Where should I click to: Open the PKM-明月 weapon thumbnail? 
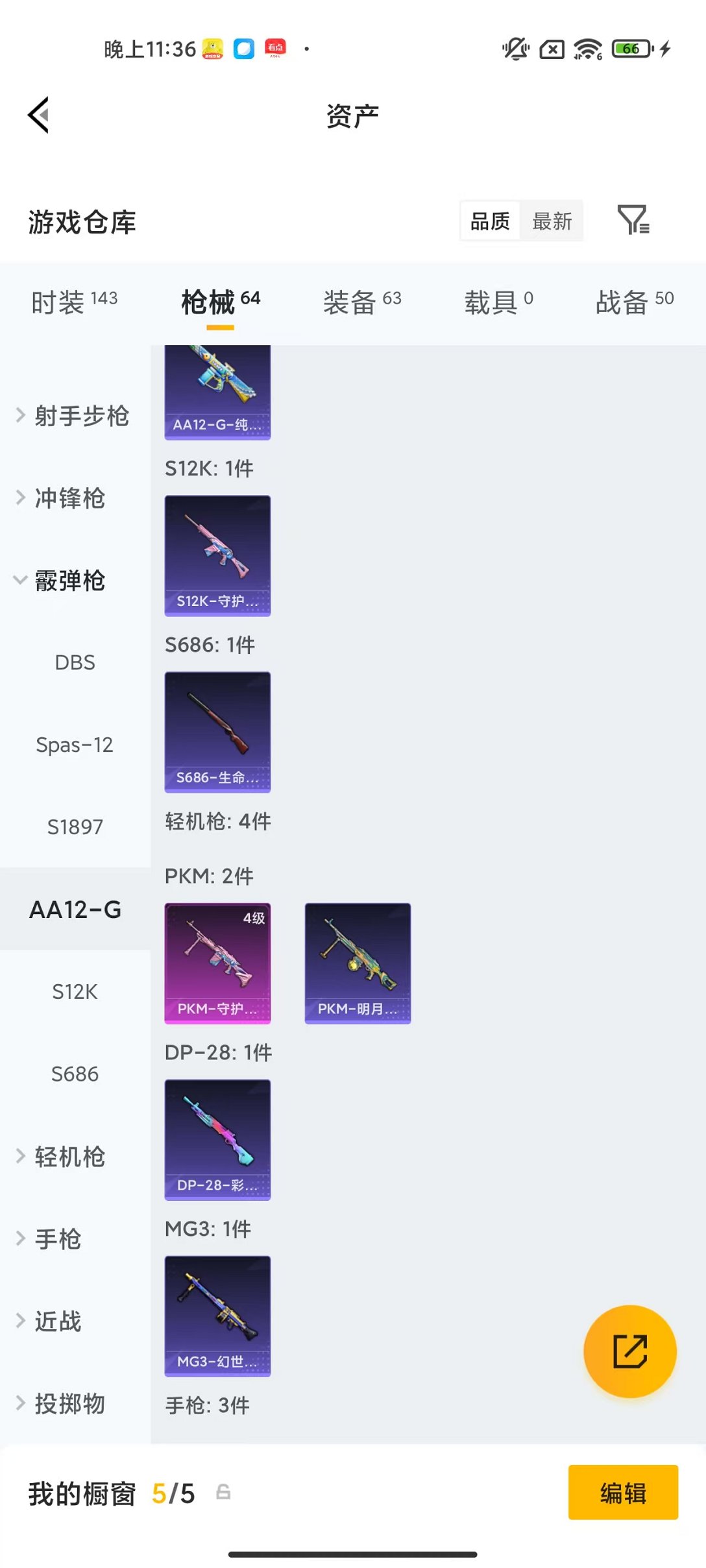tap(358, 962)
